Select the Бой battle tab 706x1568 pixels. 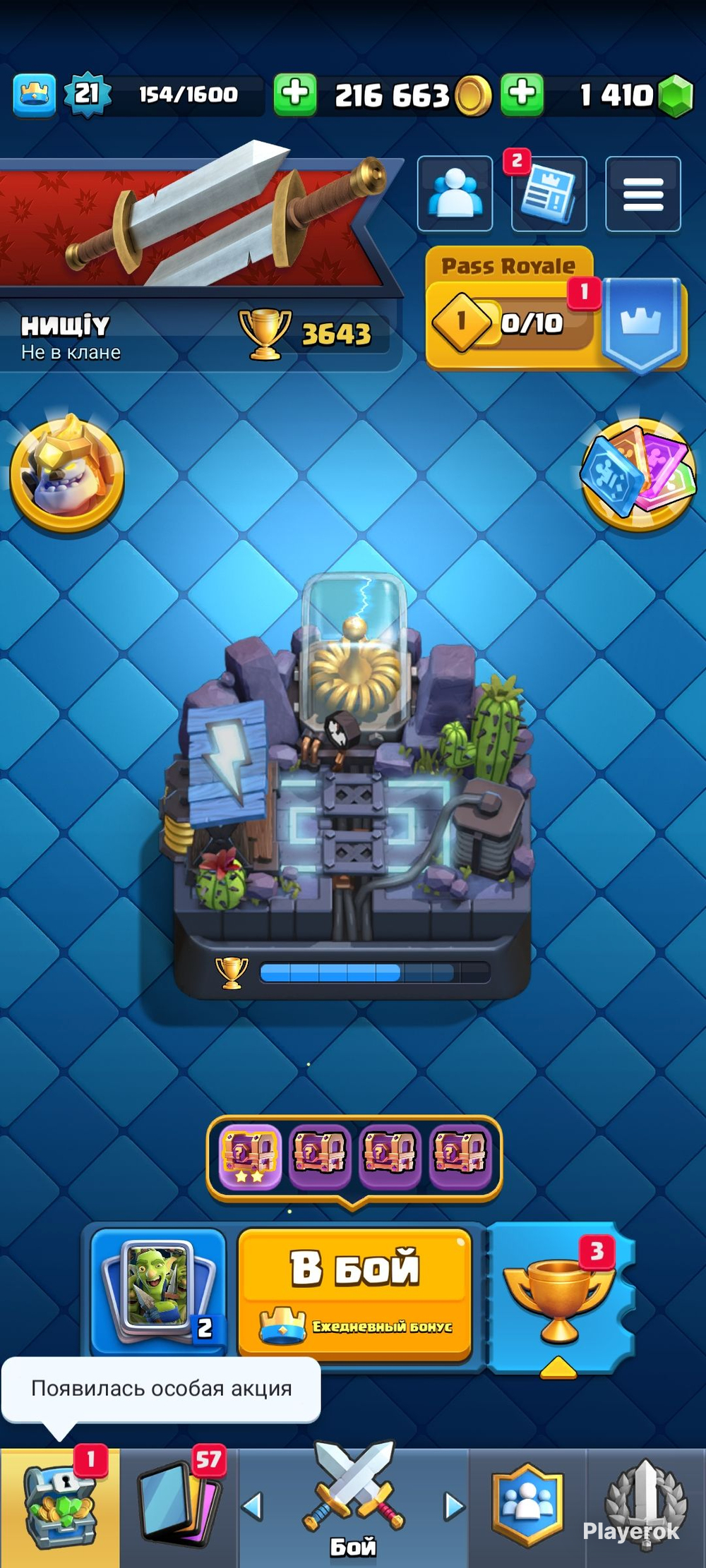tap(353, 1507)
